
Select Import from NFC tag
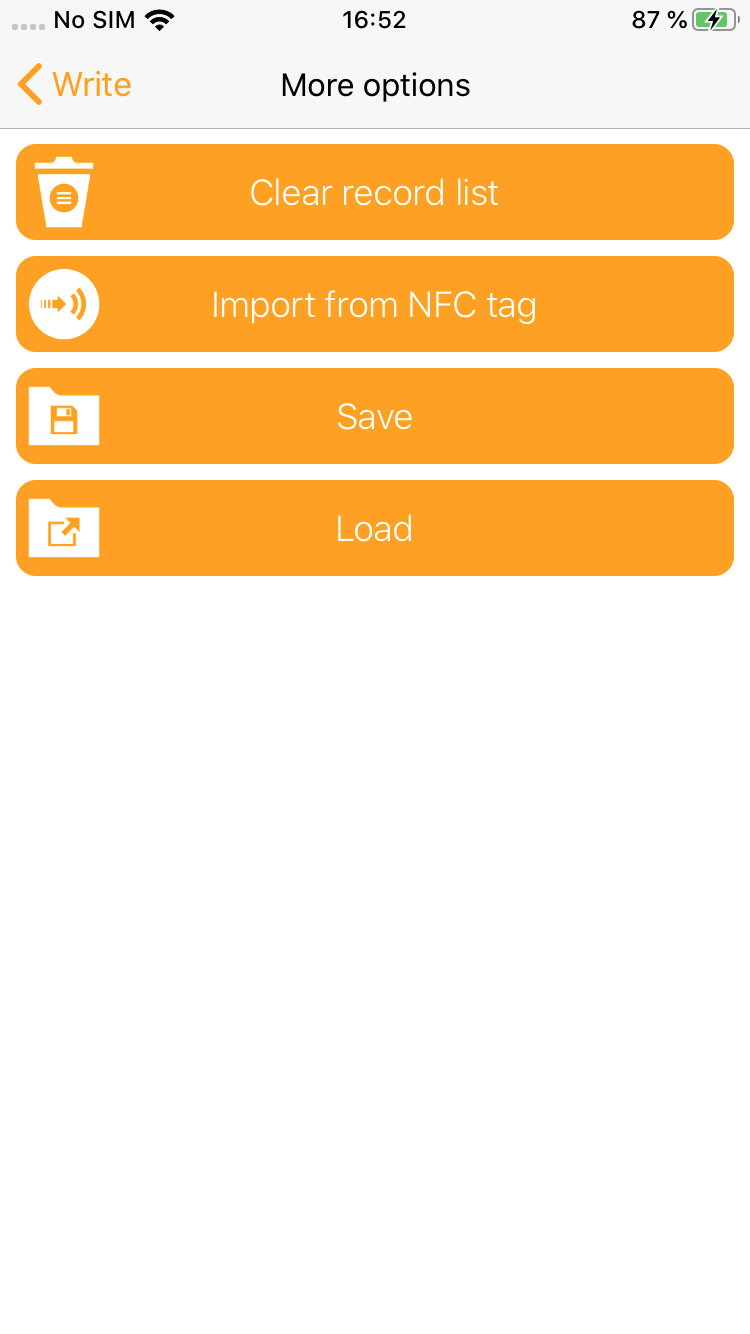pyautogui.click(x=375, y=304)
